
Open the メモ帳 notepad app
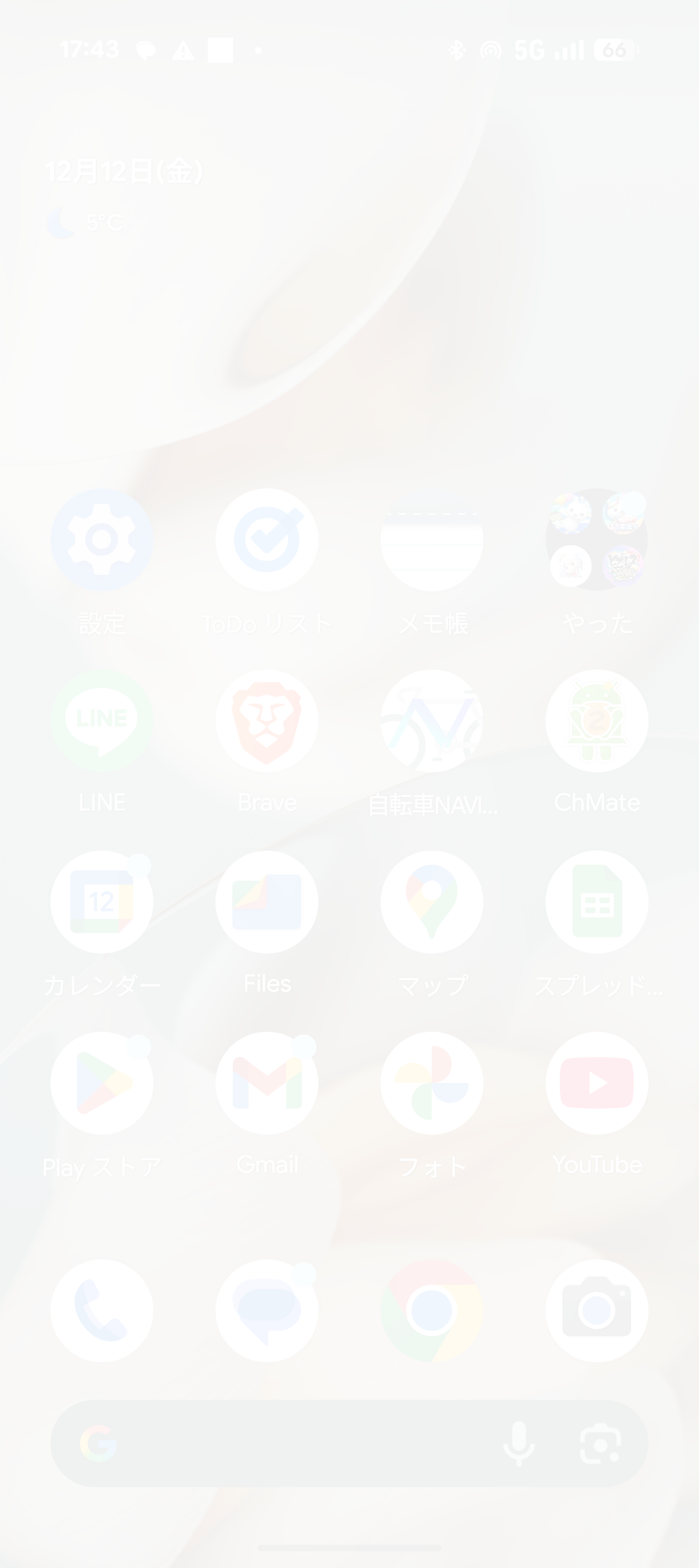click(x=432, y=539)
